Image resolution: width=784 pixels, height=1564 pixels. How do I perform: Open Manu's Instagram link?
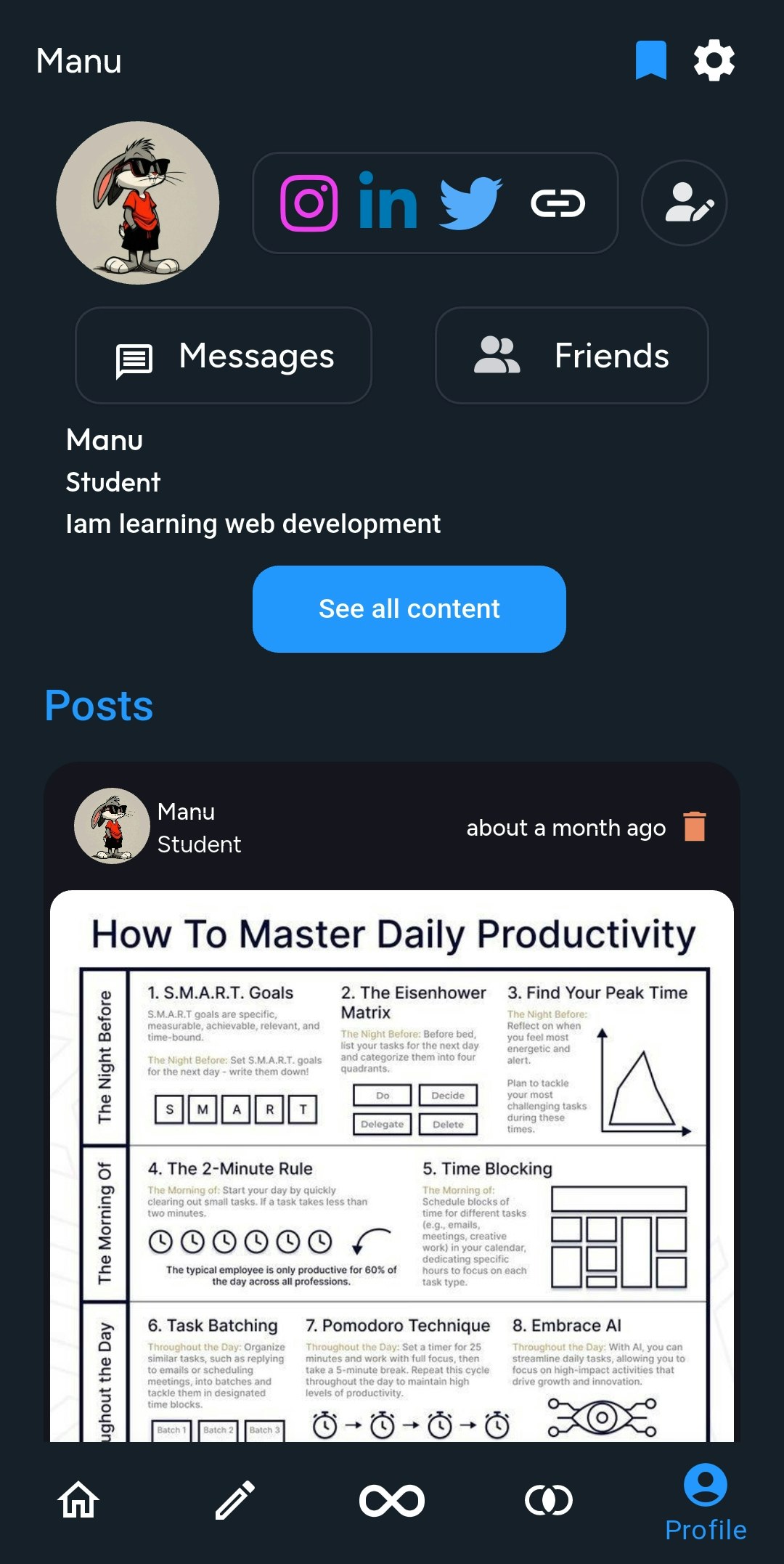[309, 203]
